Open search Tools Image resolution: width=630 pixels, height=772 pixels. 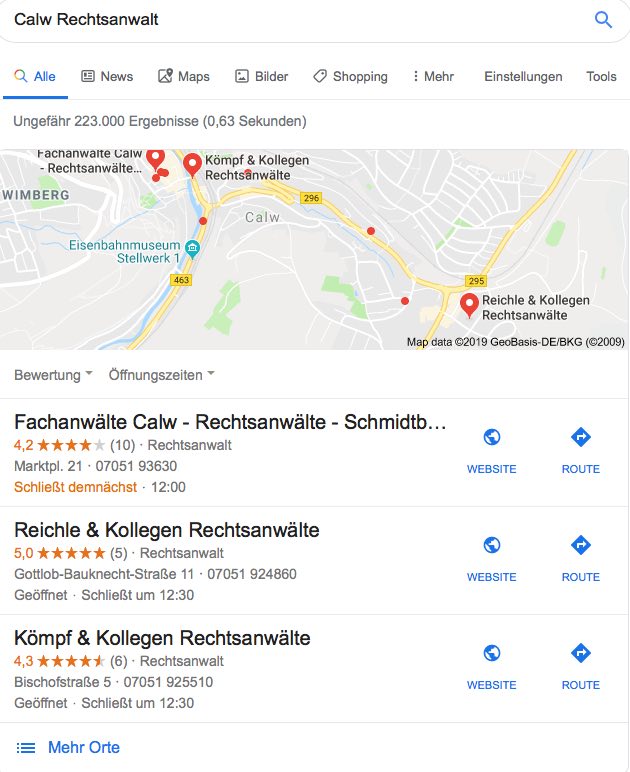pos(601,77)
